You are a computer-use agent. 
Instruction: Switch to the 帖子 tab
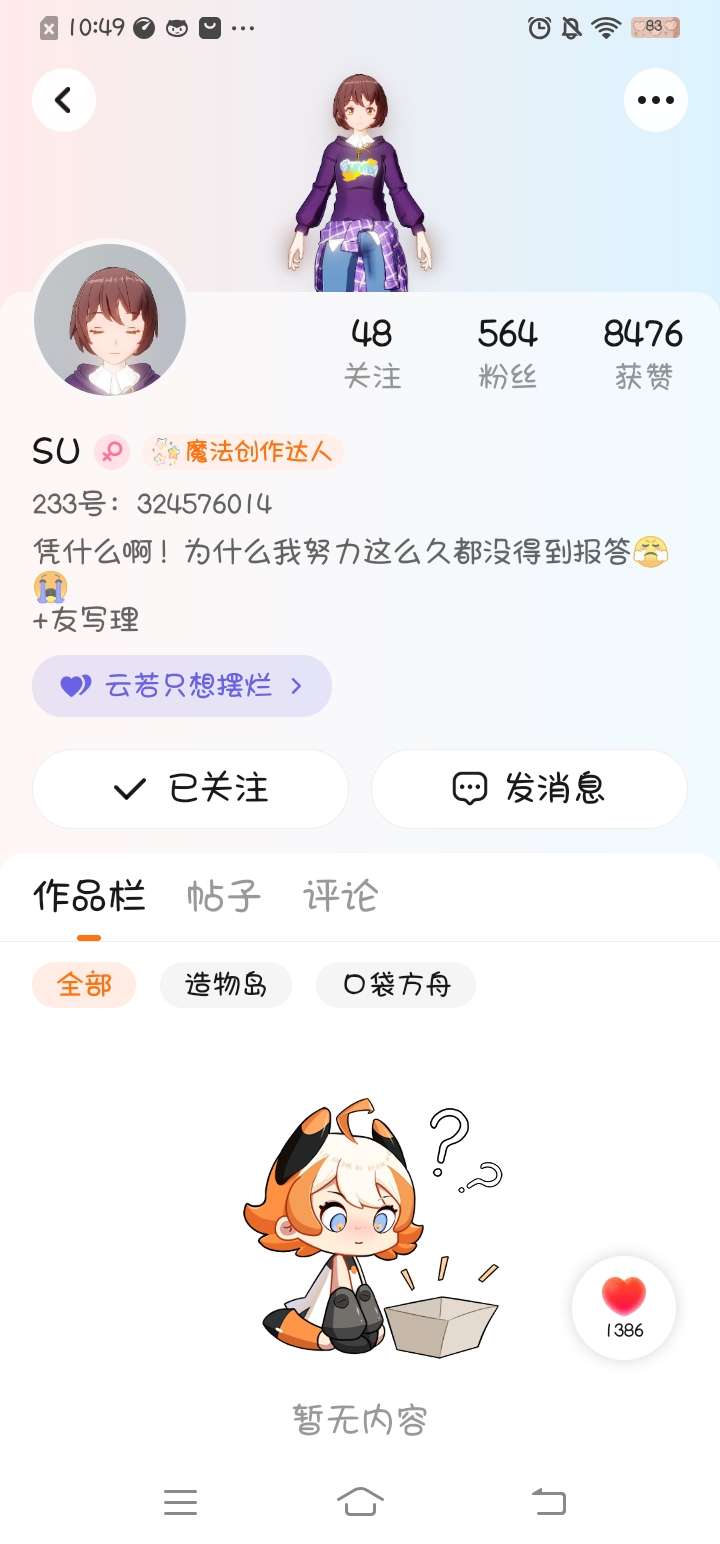click(x=224, y=896)
